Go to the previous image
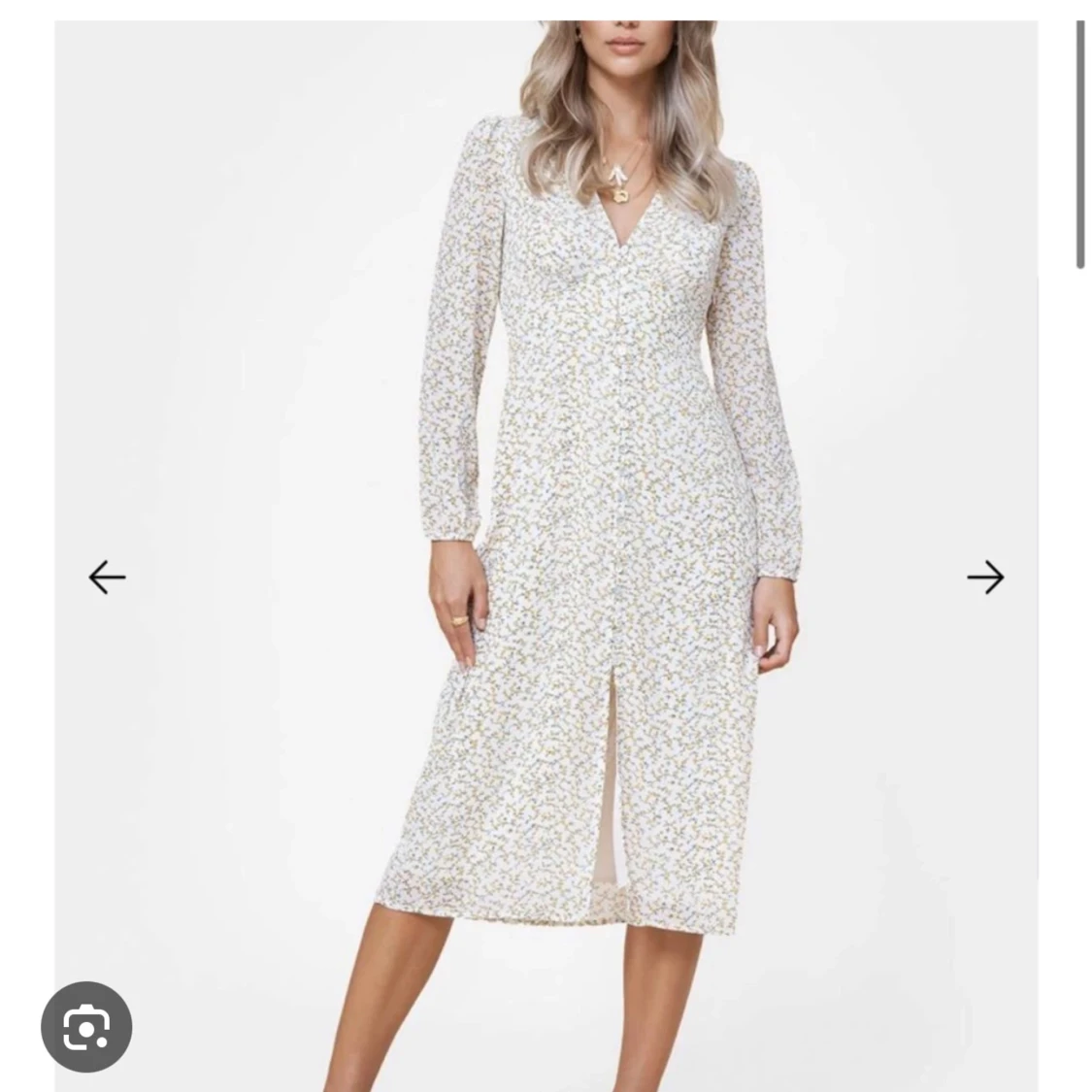1092x1092 pixels. pyautogui.click(x=107, y=578)
